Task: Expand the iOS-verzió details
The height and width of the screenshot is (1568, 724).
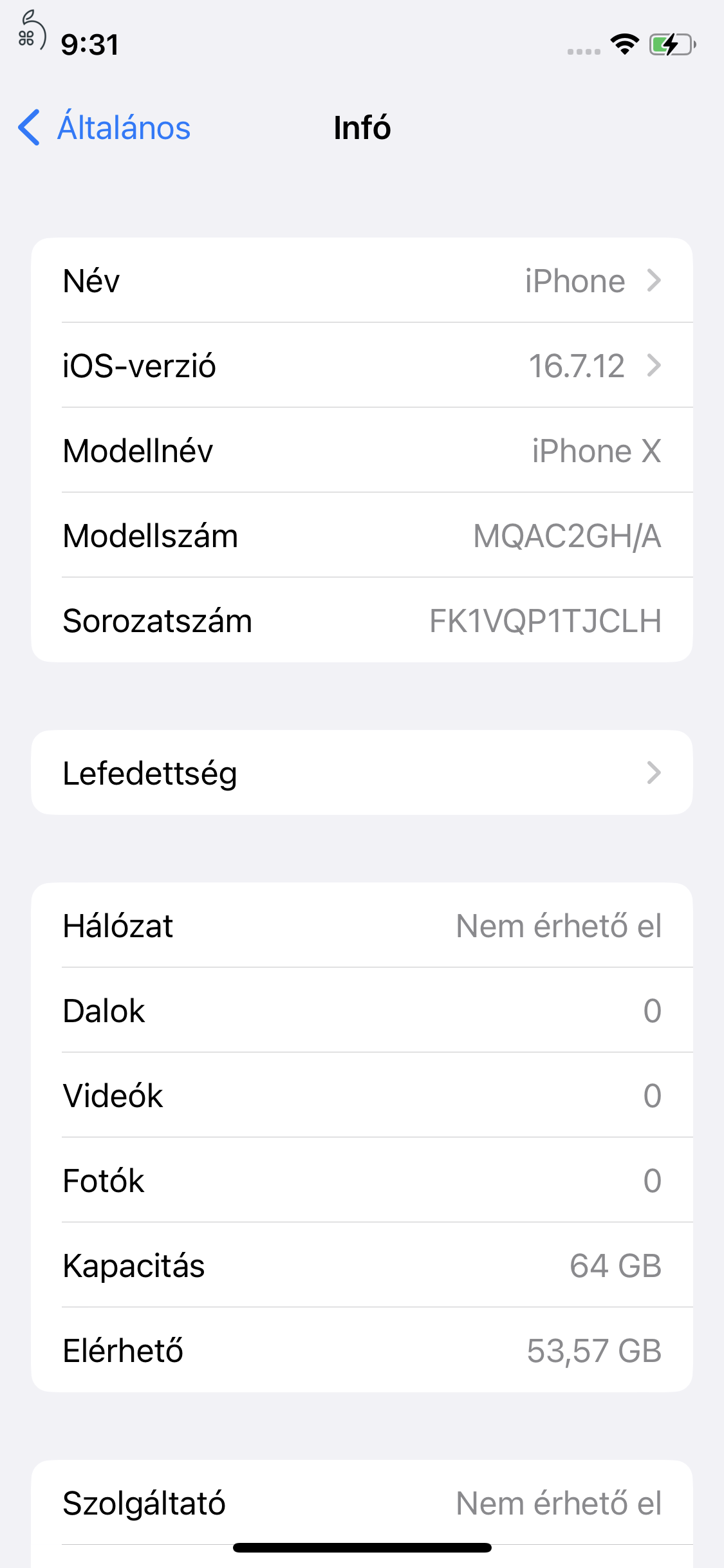Action: (x=655, y=365)
